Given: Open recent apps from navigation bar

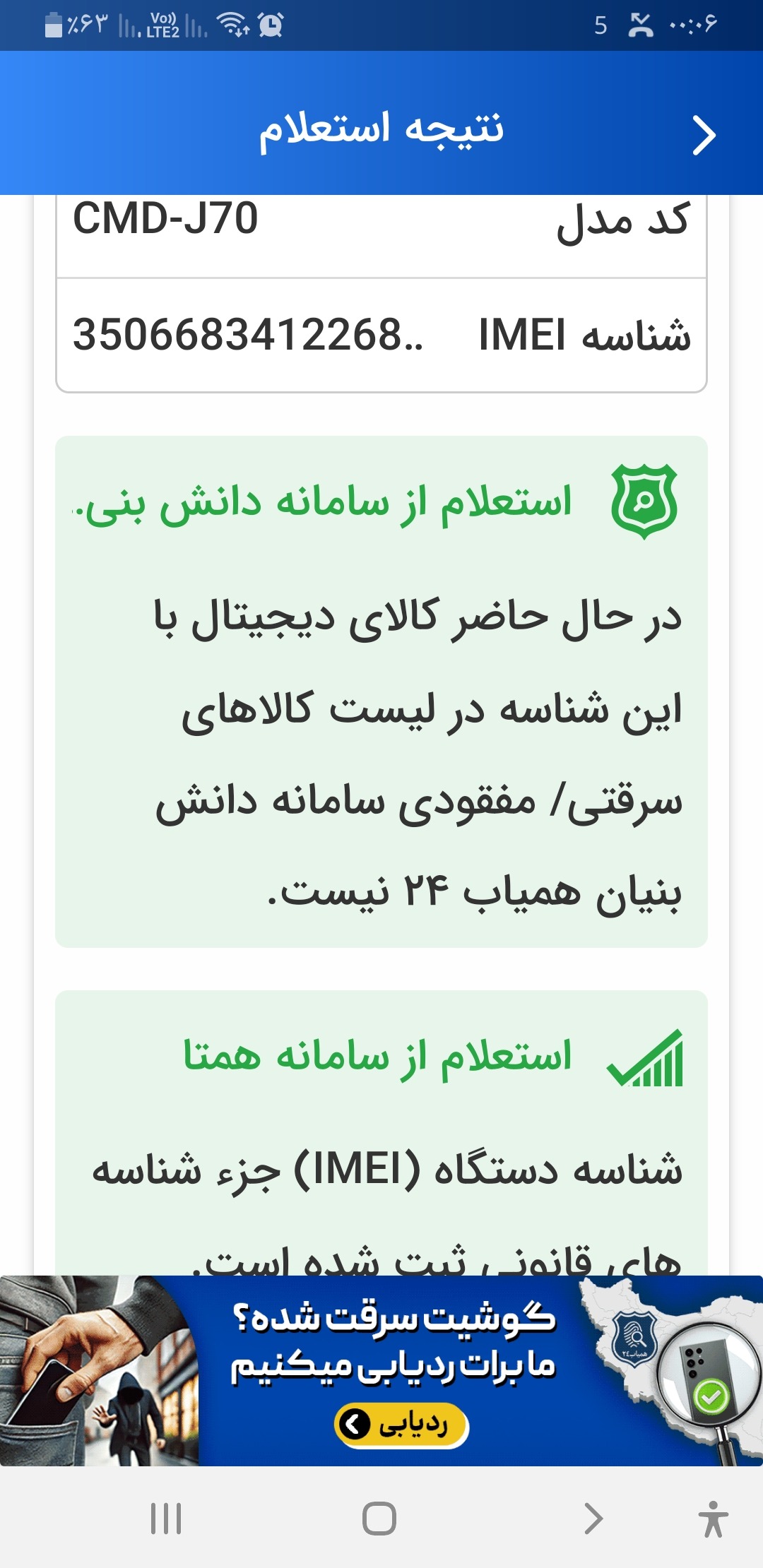Looking at the screenshot, I should [166, 1519].
